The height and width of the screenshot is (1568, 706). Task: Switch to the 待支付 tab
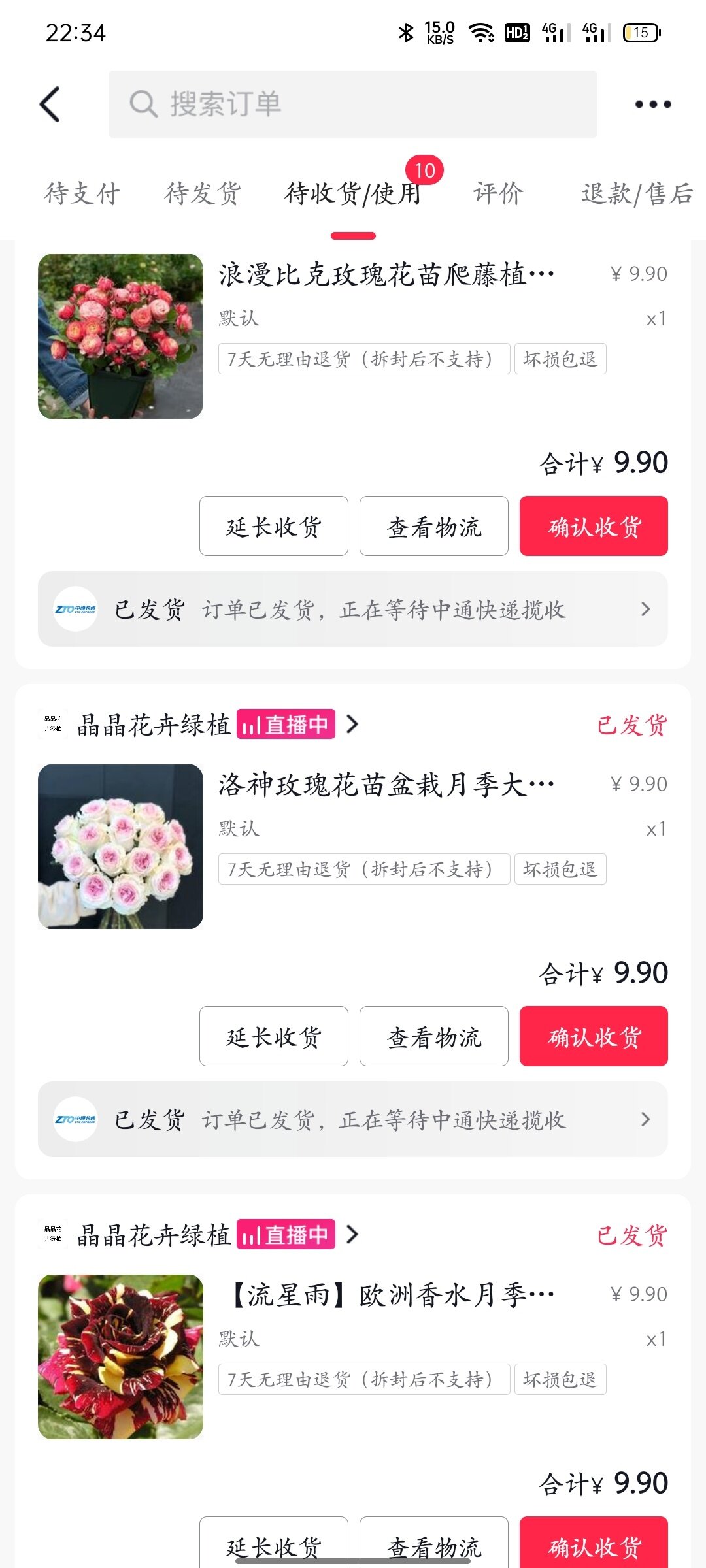tap(82, 193)
